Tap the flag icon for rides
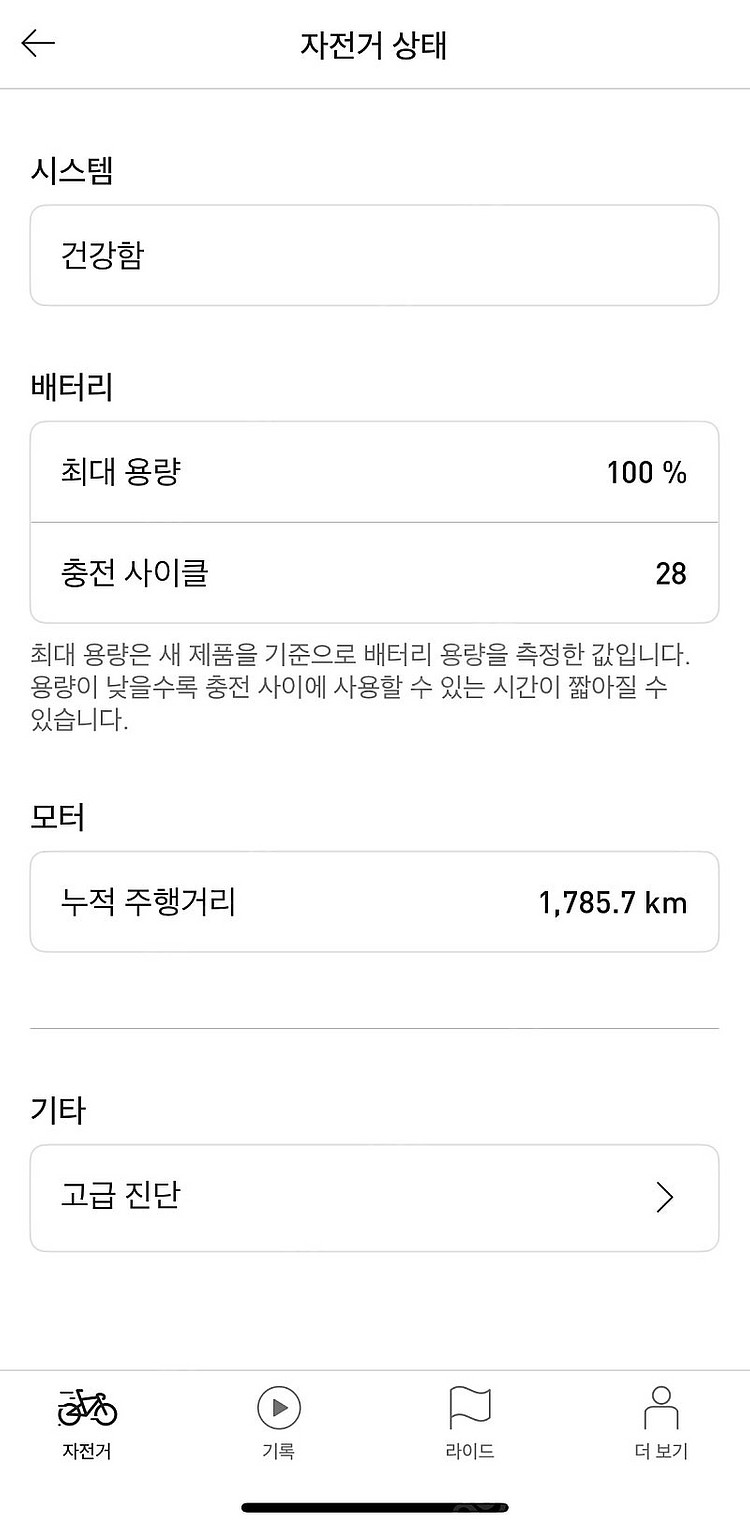Viewport: 750px width, 1528px height. tap(470, 1408)
